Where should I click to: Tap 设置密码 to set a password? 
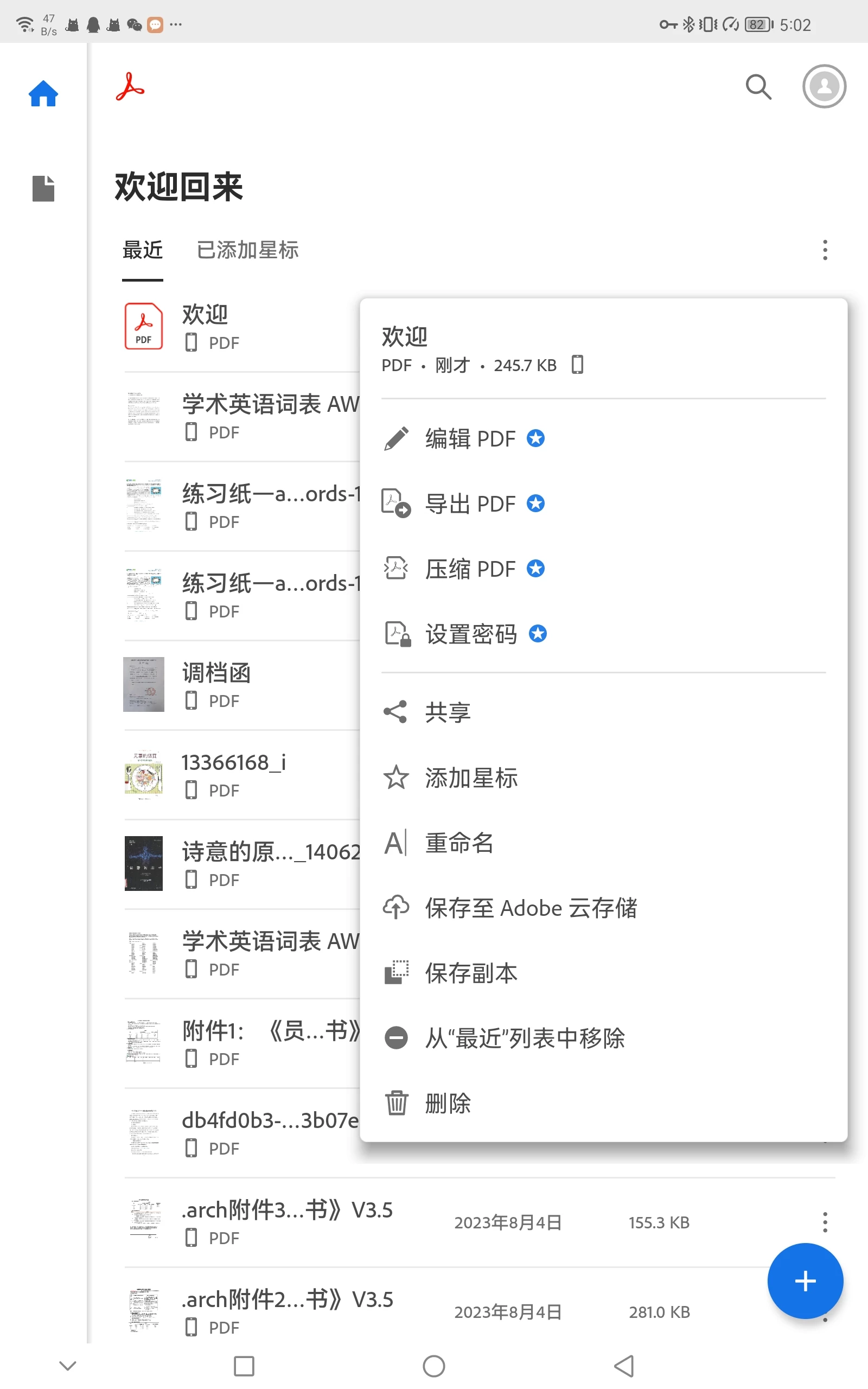pyautogui.click(x=471, y=634)
